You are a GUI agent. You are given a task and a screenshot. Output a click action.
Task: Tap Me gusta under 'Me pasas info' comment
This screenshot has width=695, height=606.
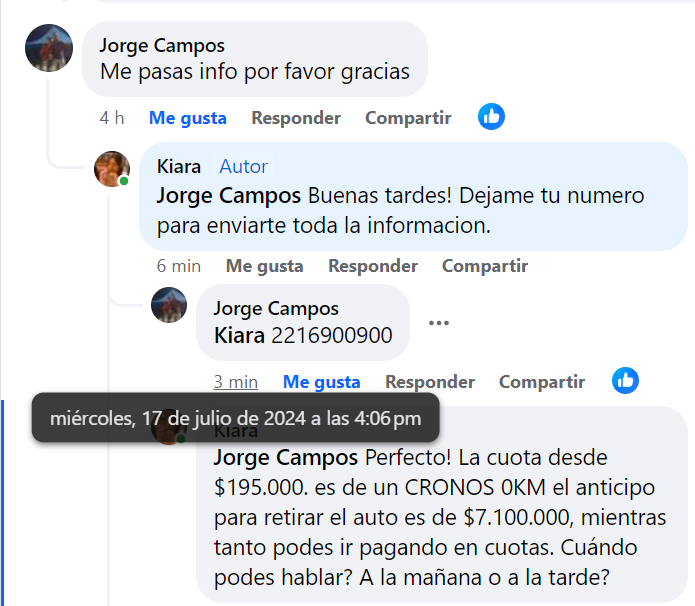(x=187, y=118)
